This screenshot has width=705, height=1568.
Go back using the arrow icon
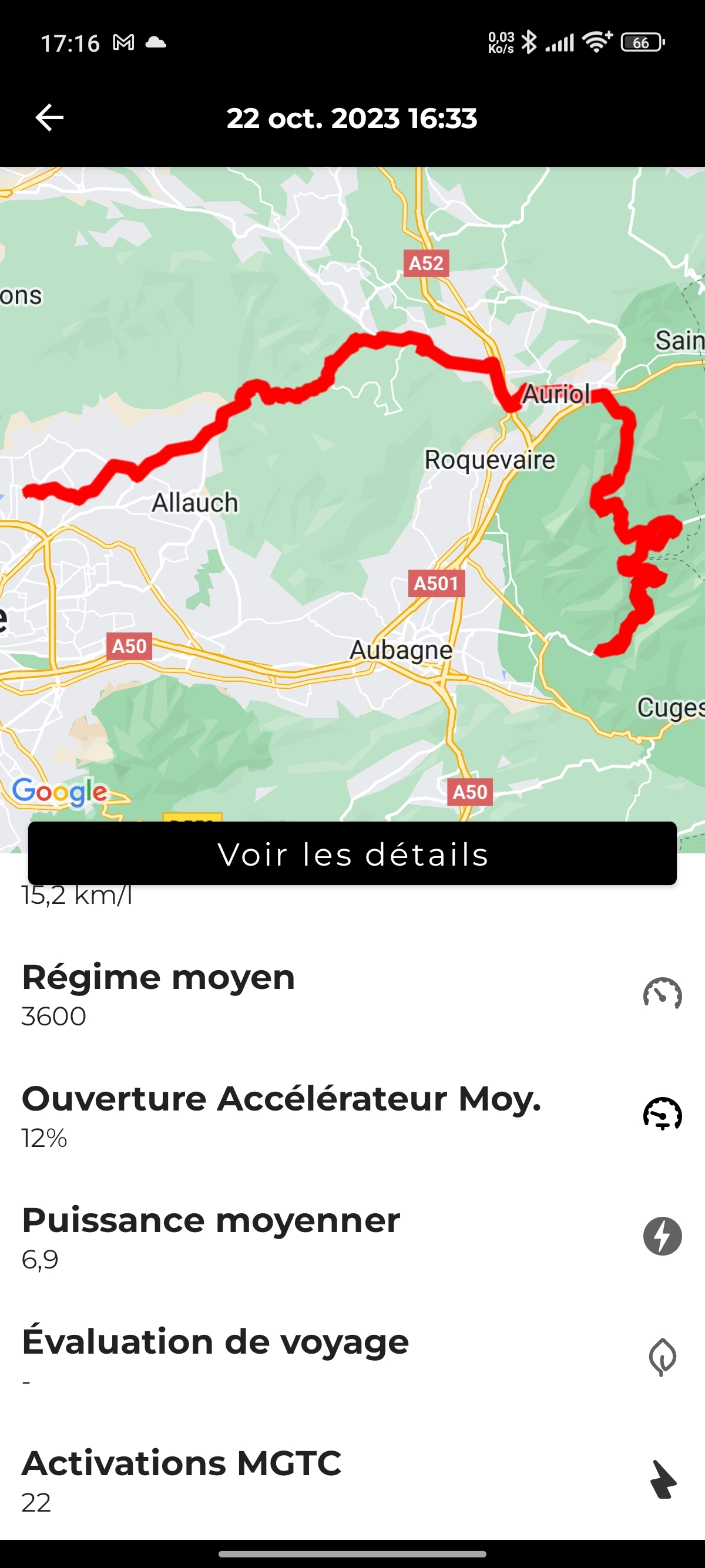click(49, 117)
